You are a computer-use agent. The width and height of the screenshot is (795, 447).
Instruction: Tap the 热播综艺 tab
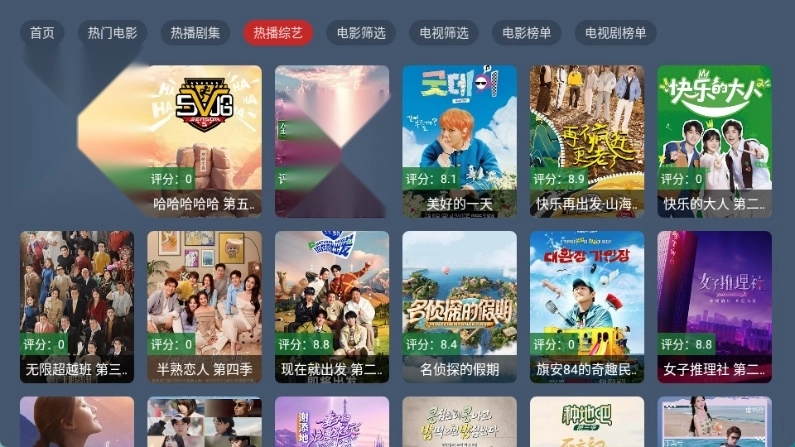278,33
